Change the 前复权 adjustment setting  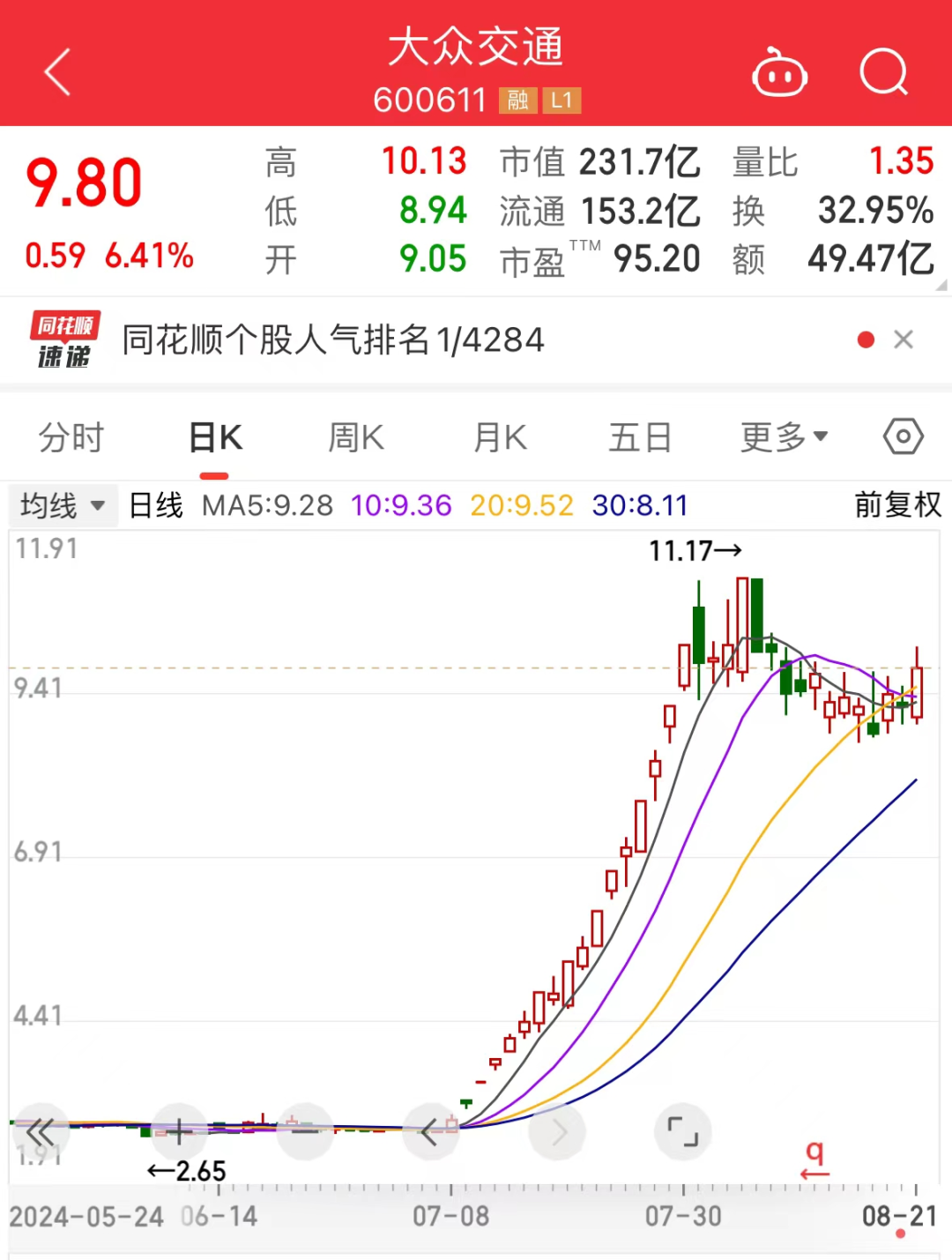[x=897, y=505]
